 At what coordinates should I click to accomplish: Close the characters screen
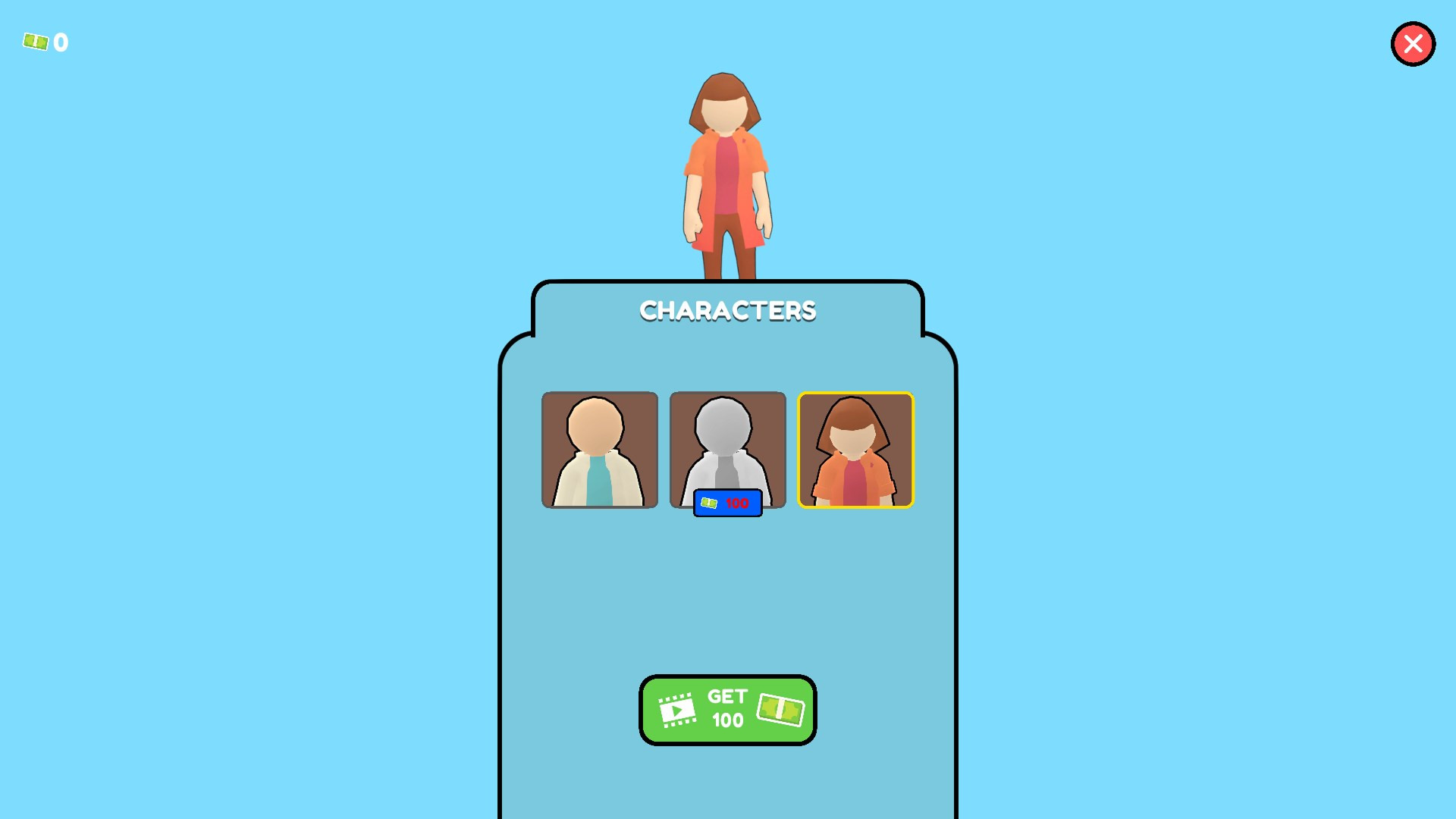(1412, 44)
